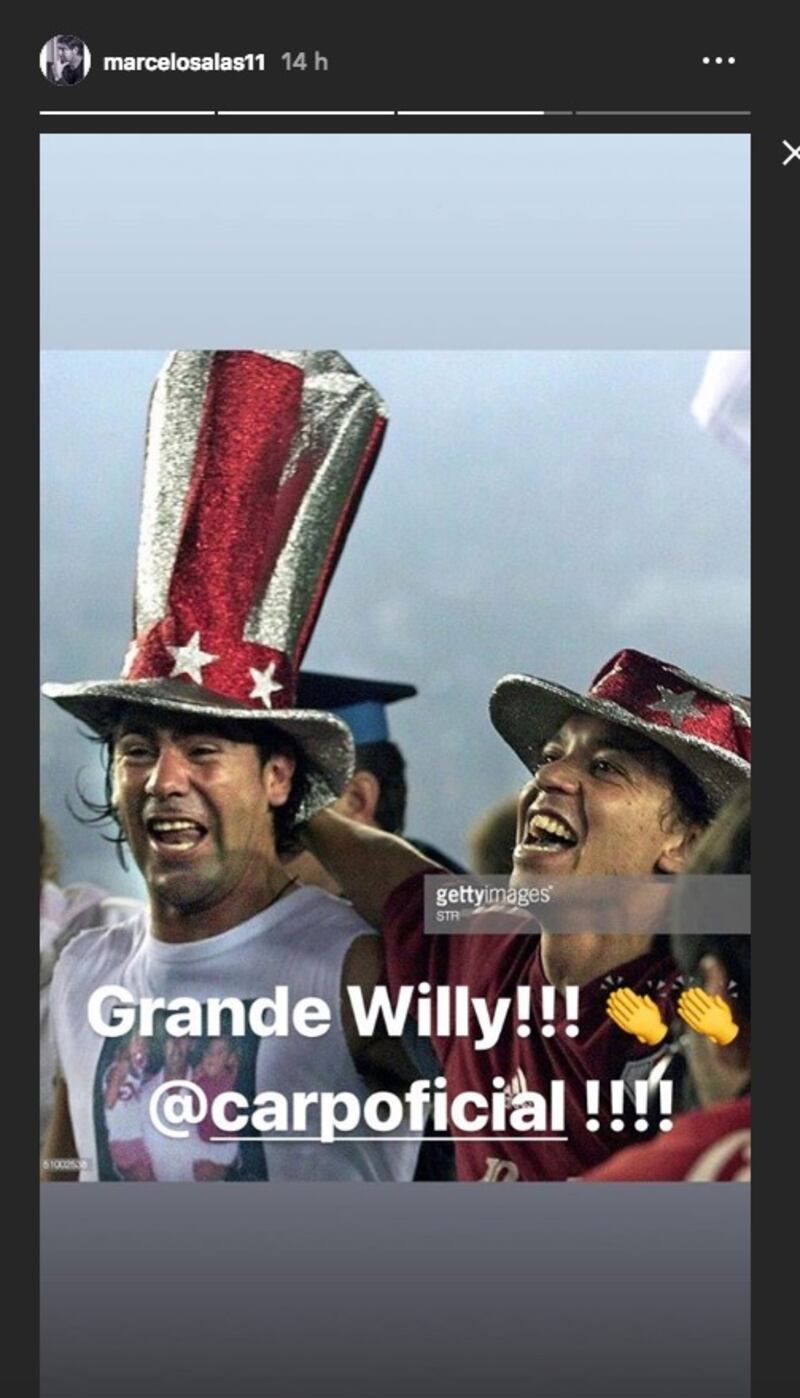The image size is (800, 1398).
Task: Close the story viewer
Action: (790, 153)
